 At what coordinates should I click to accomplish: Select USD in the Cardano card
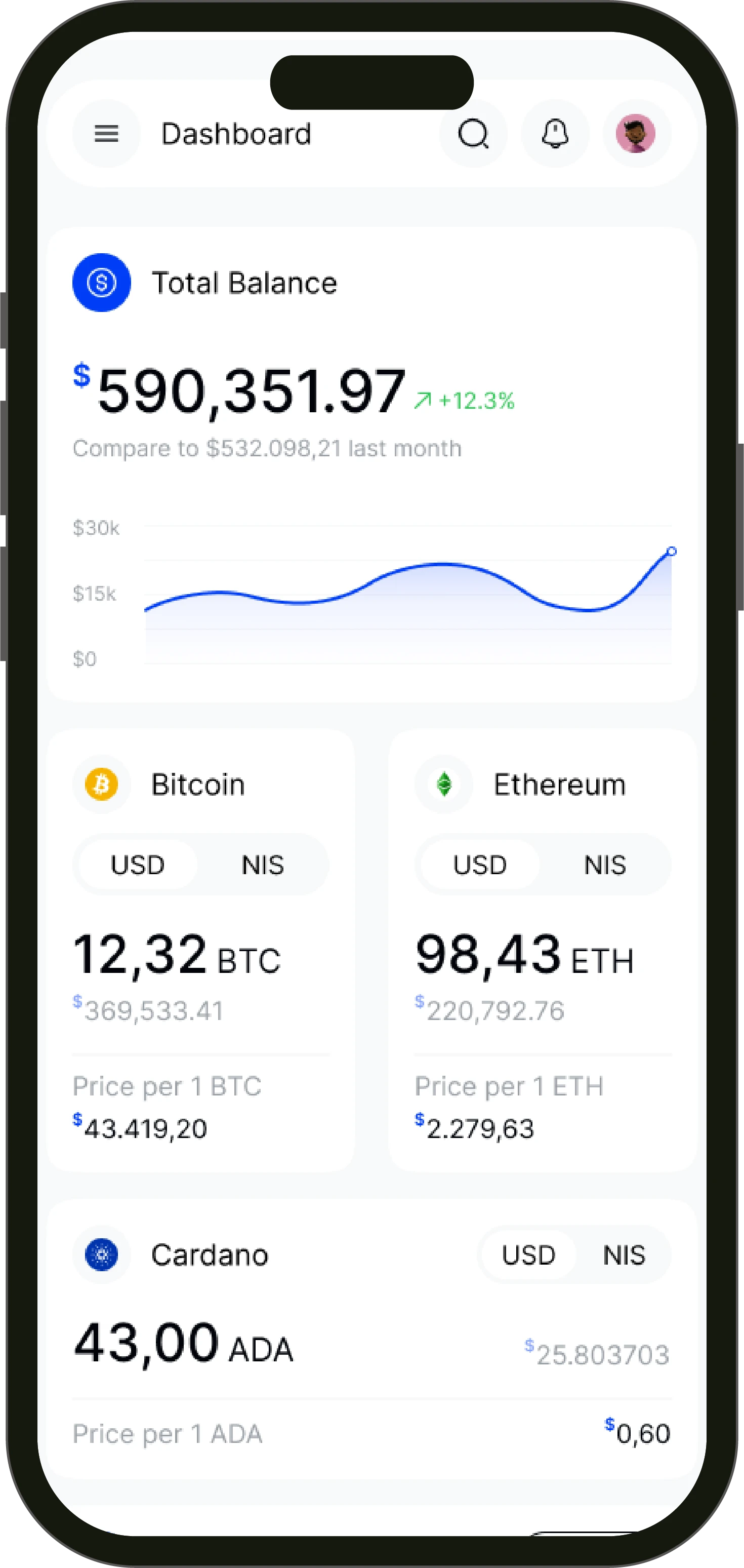coord(529,1255)
